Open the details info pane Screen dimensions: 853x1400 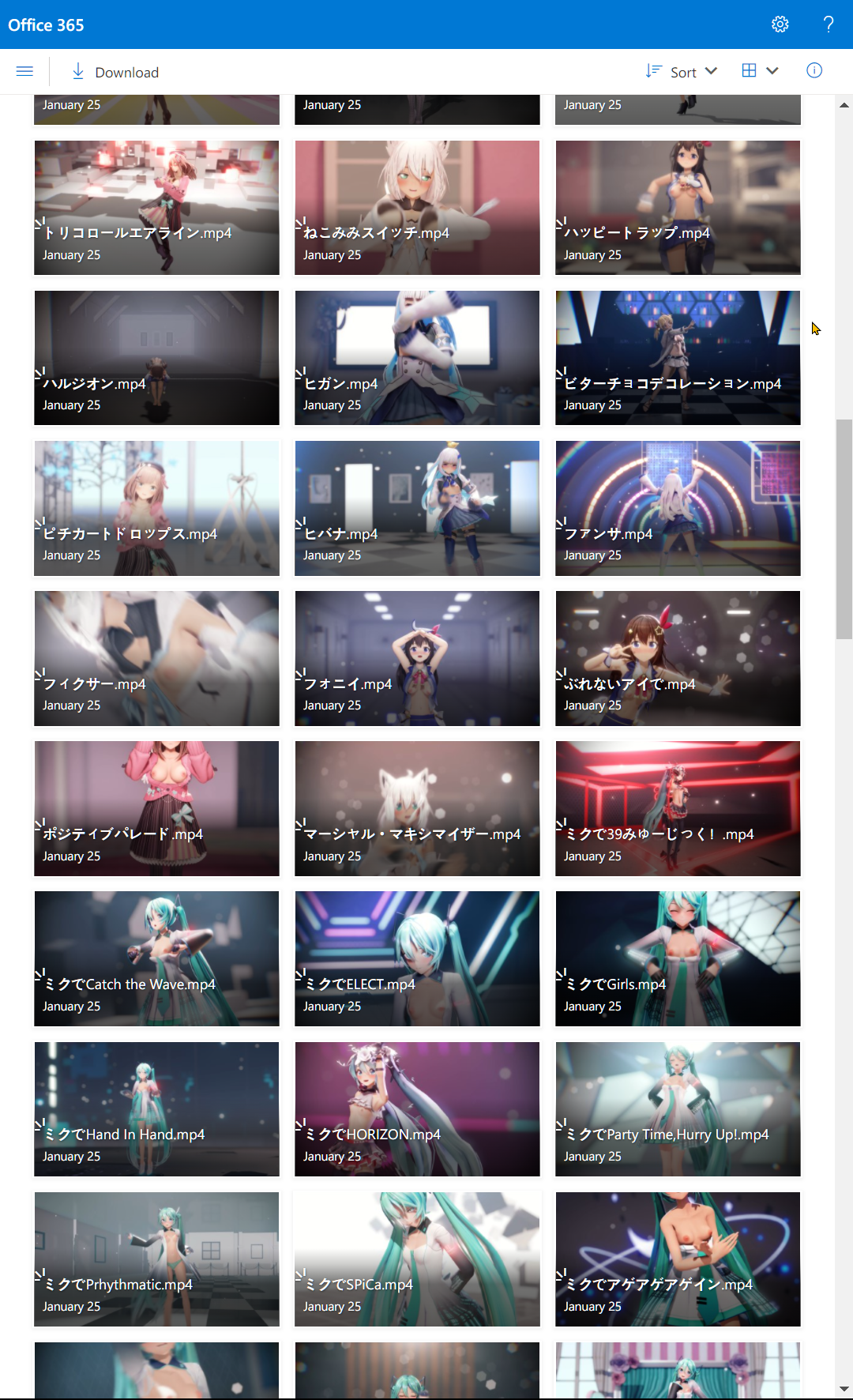(x=814, y=71)
